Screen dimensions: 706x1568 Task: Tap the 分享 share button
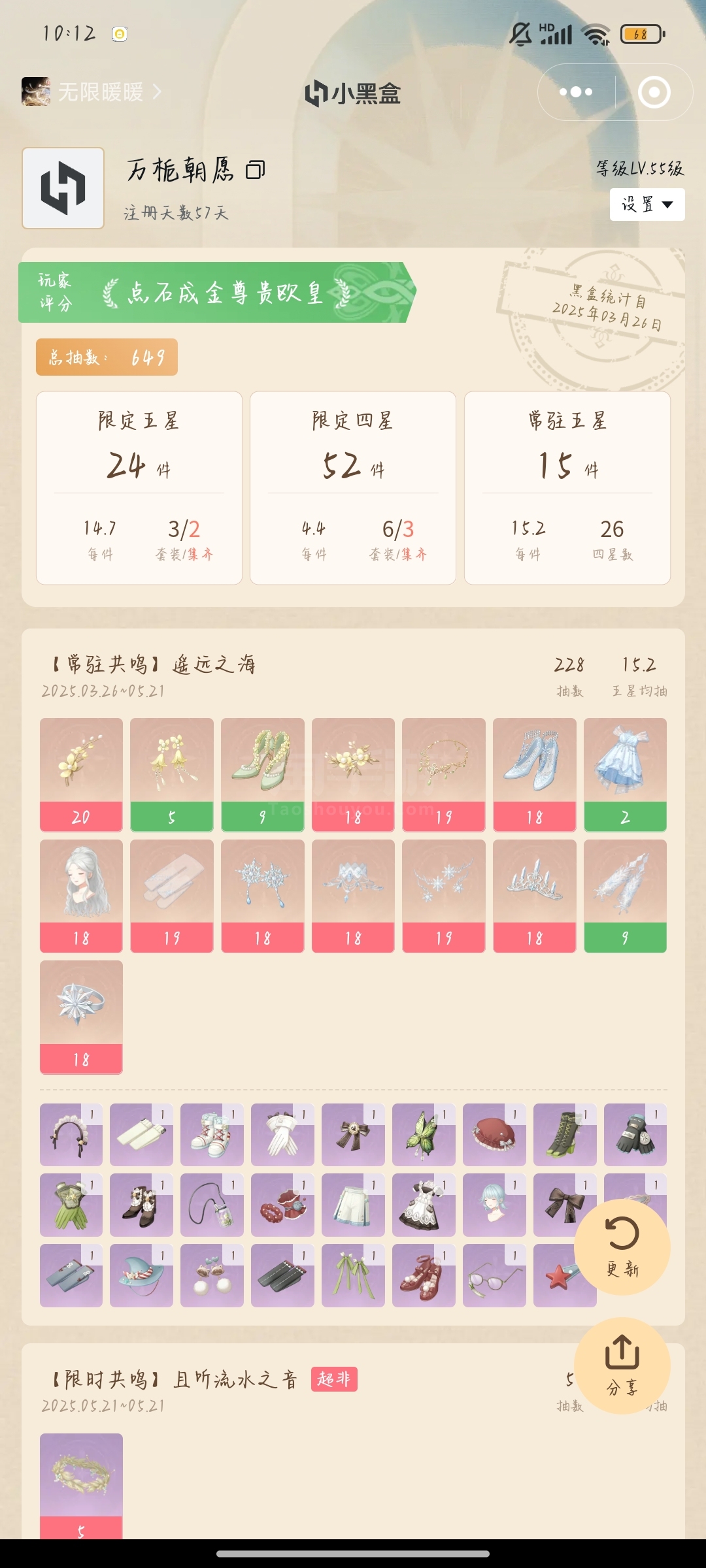point(622,1365)
